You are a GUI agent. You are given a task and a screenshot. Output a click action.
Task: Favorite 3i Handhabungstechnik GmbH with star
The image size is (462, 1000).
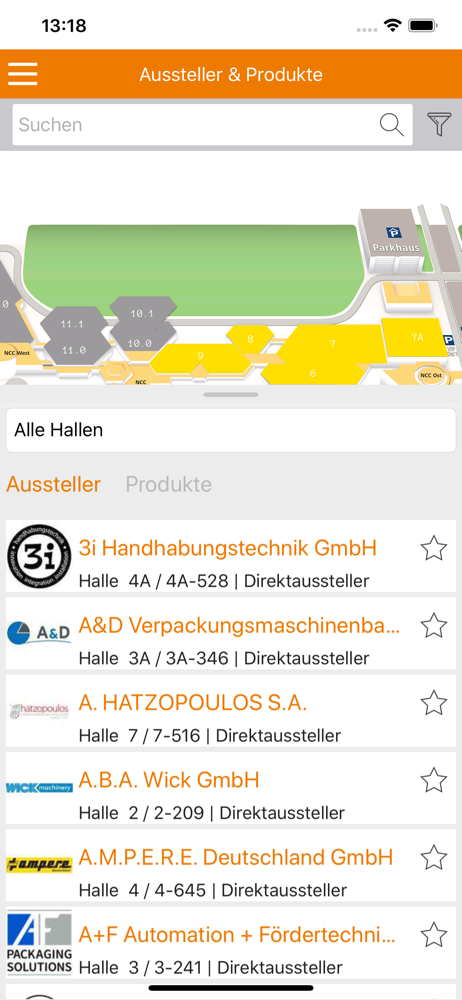pyautogui.click(x=434, y=548)
